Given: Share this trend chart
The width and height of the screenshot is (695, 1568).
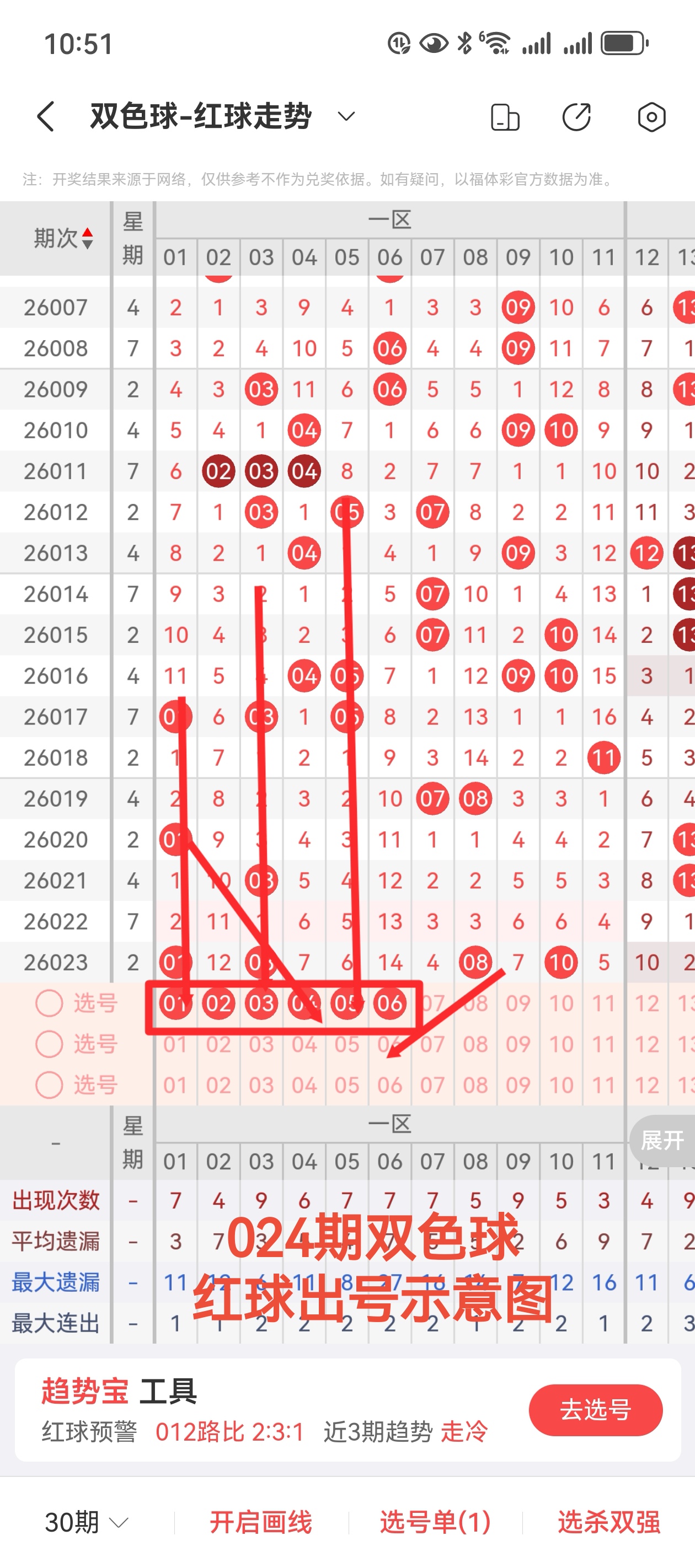Looking at the screenshot, I should pyautogui.click(x=576, y=117).
